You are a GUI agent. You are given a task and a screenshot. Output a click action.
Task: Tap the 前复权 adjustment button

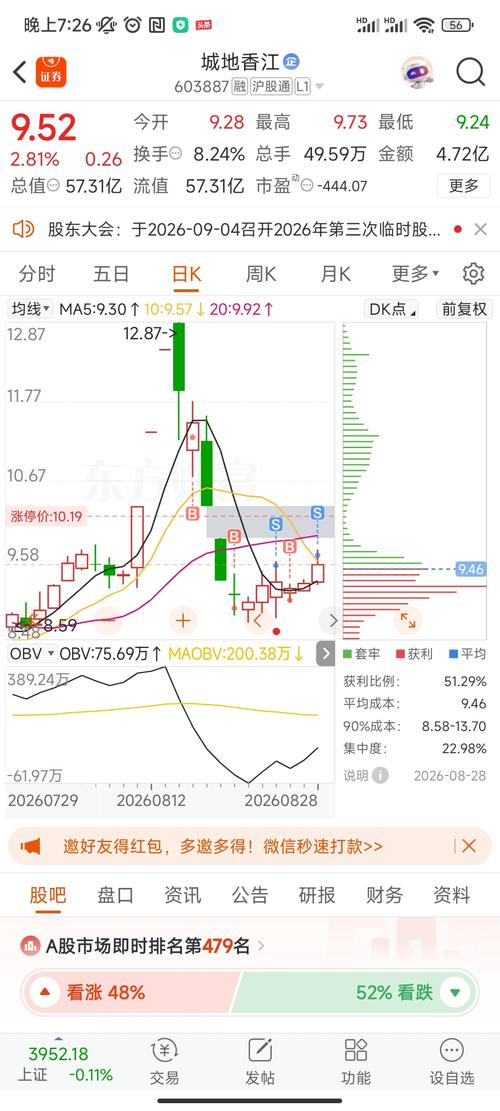tap(464, 310)
